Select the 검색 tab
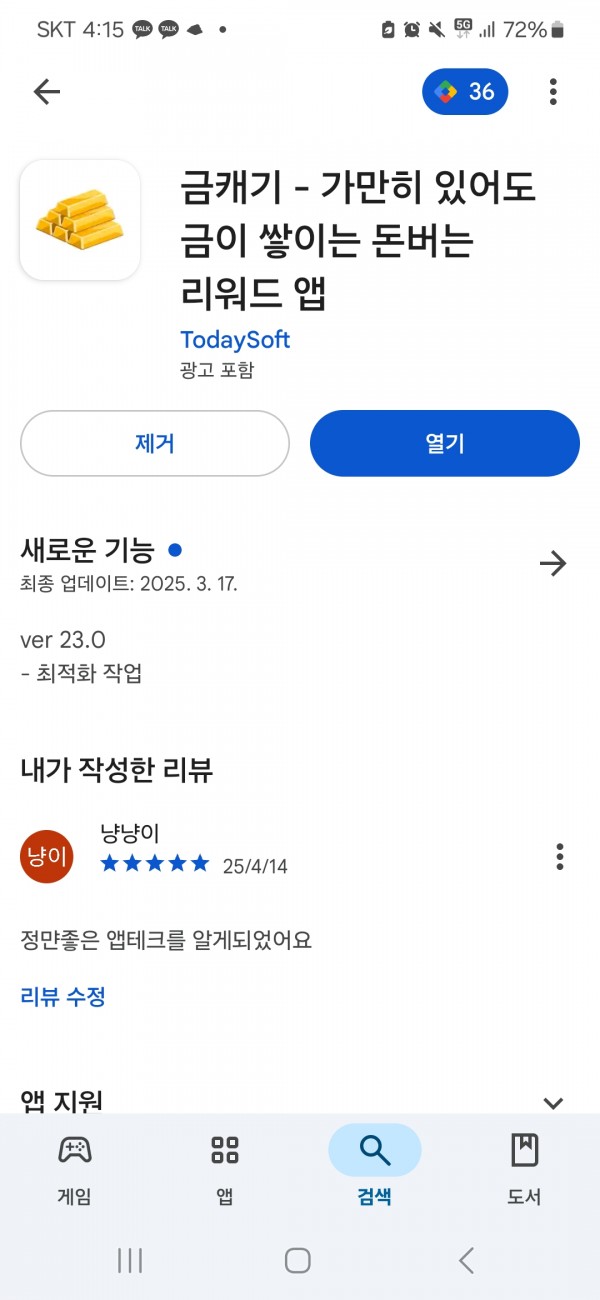The image size is (600, 1300). [x=375, y=1167]
